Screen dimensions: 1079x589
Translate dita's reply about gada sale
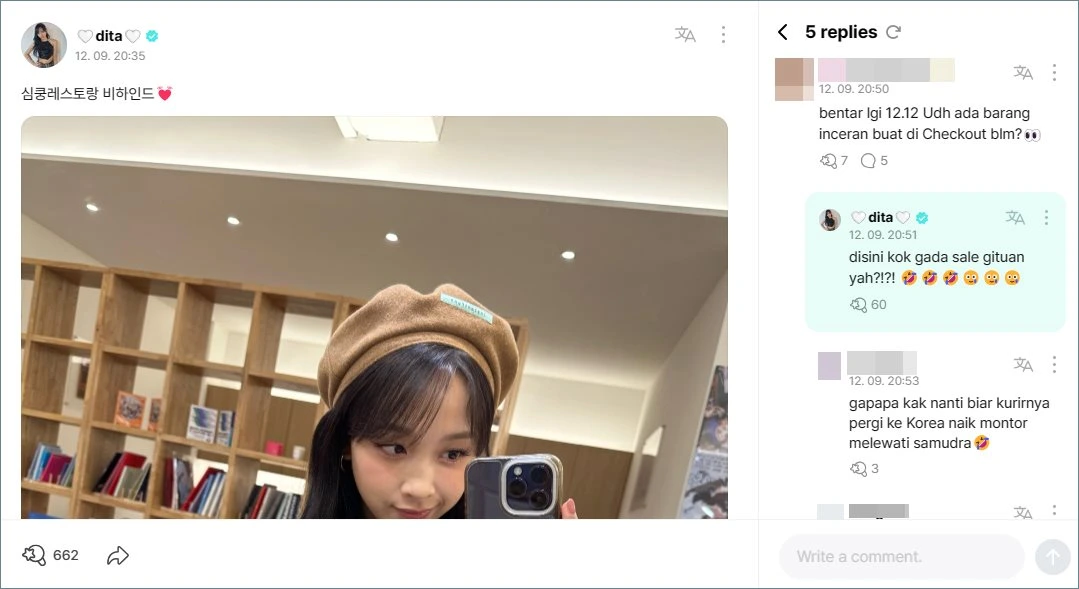[x=1015, y=217]
